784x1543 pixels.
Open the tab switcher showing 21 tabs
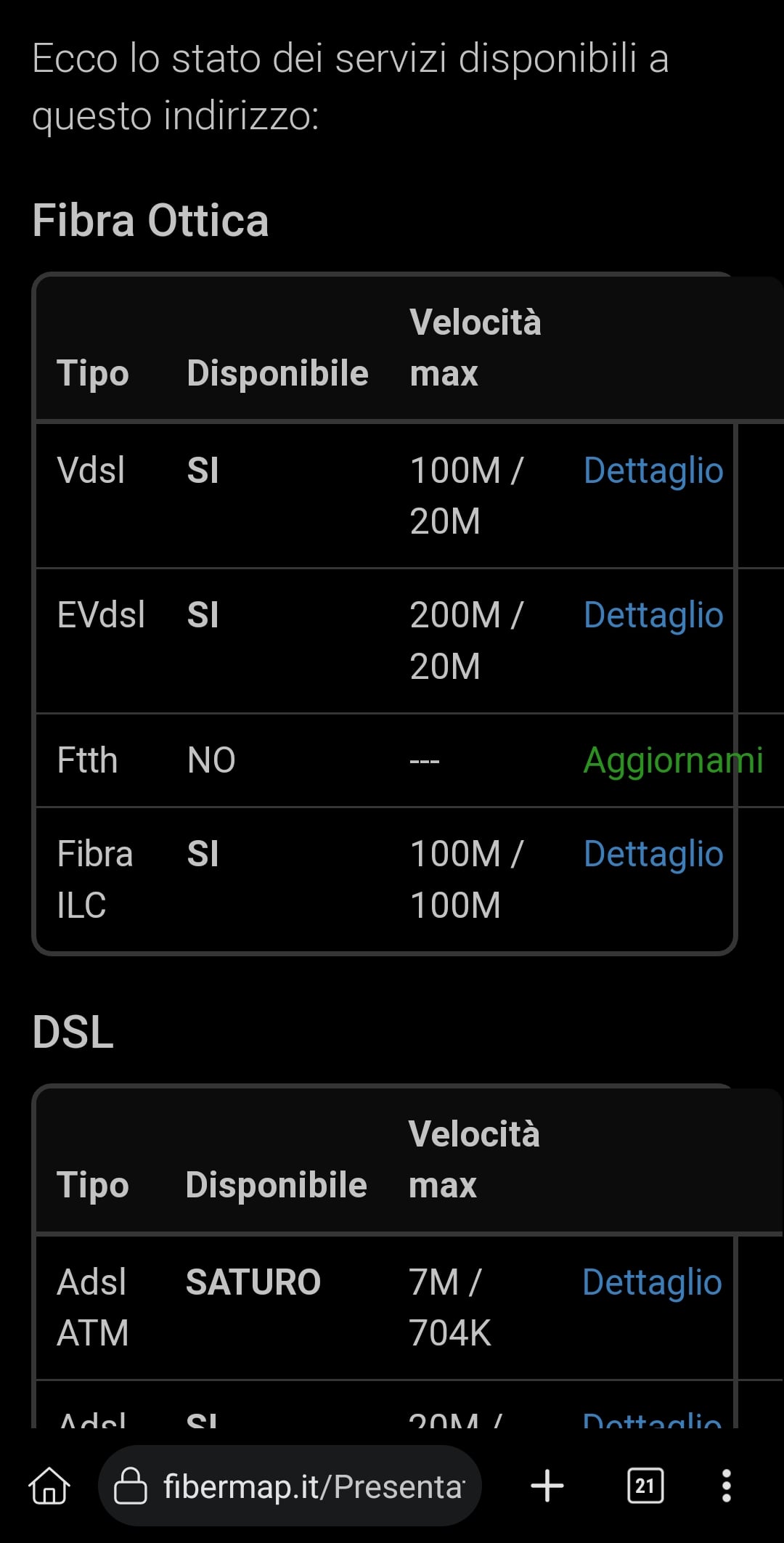click(x=645, y=1486)
